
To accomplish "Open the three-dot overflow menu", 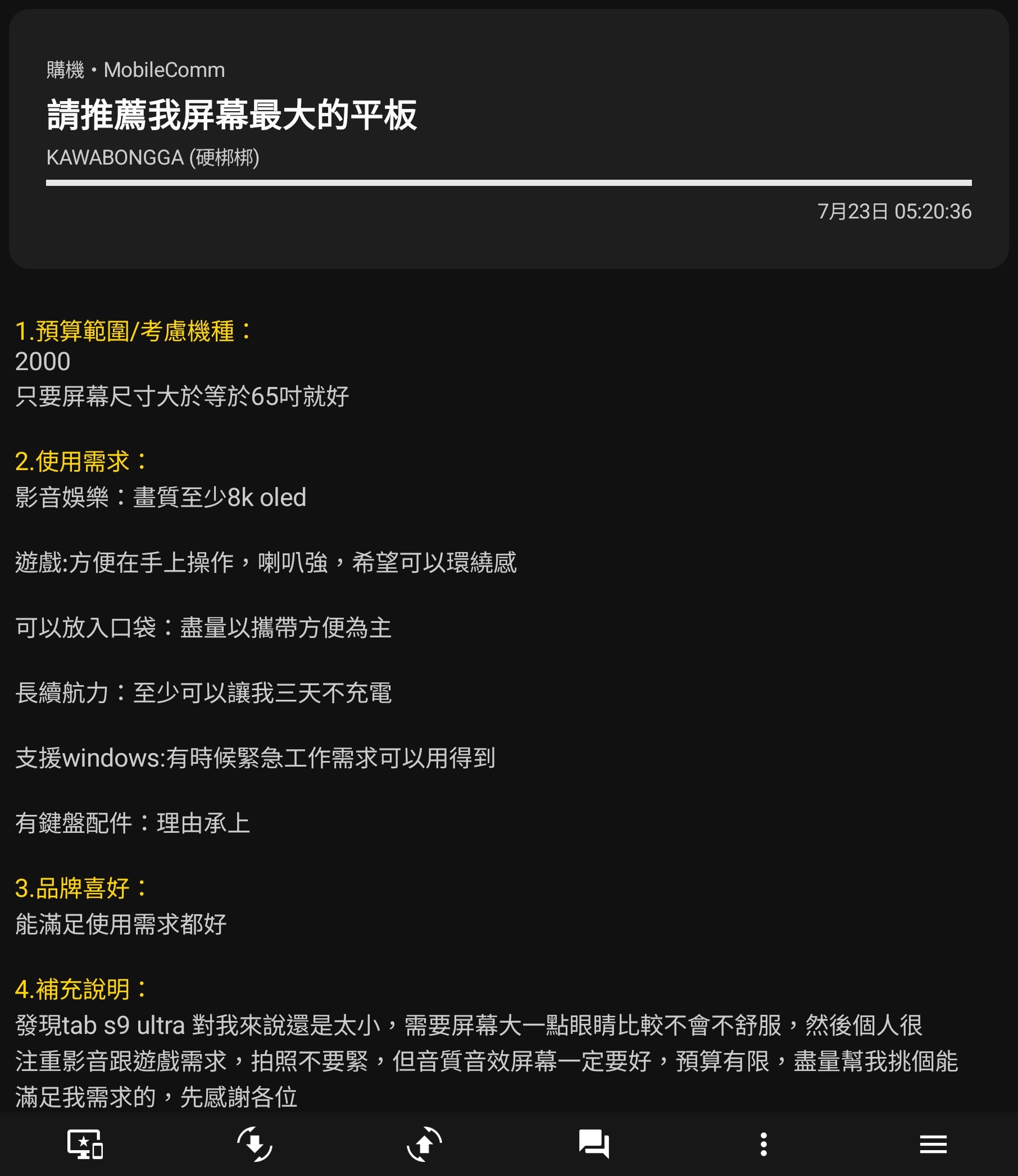I will pyautogui.click(x=763, y=1143).
